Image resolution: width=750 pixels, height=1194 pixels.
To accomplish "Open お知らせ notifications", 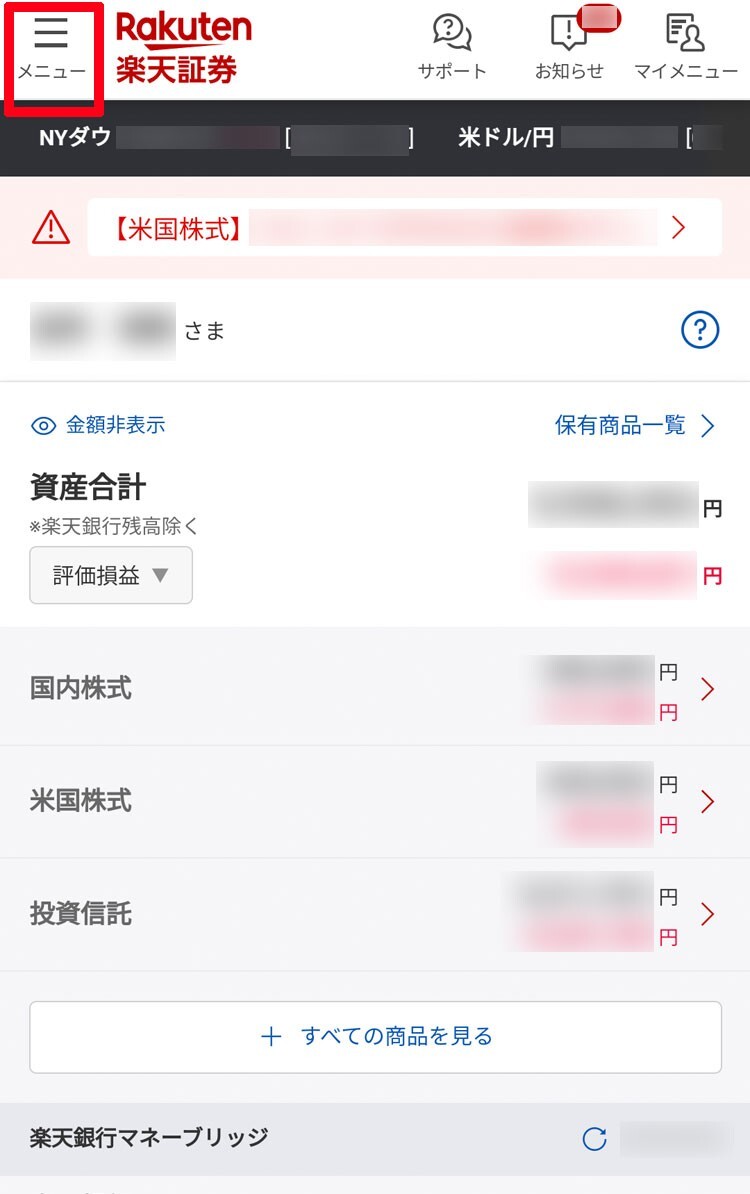I will pos(569,47).
